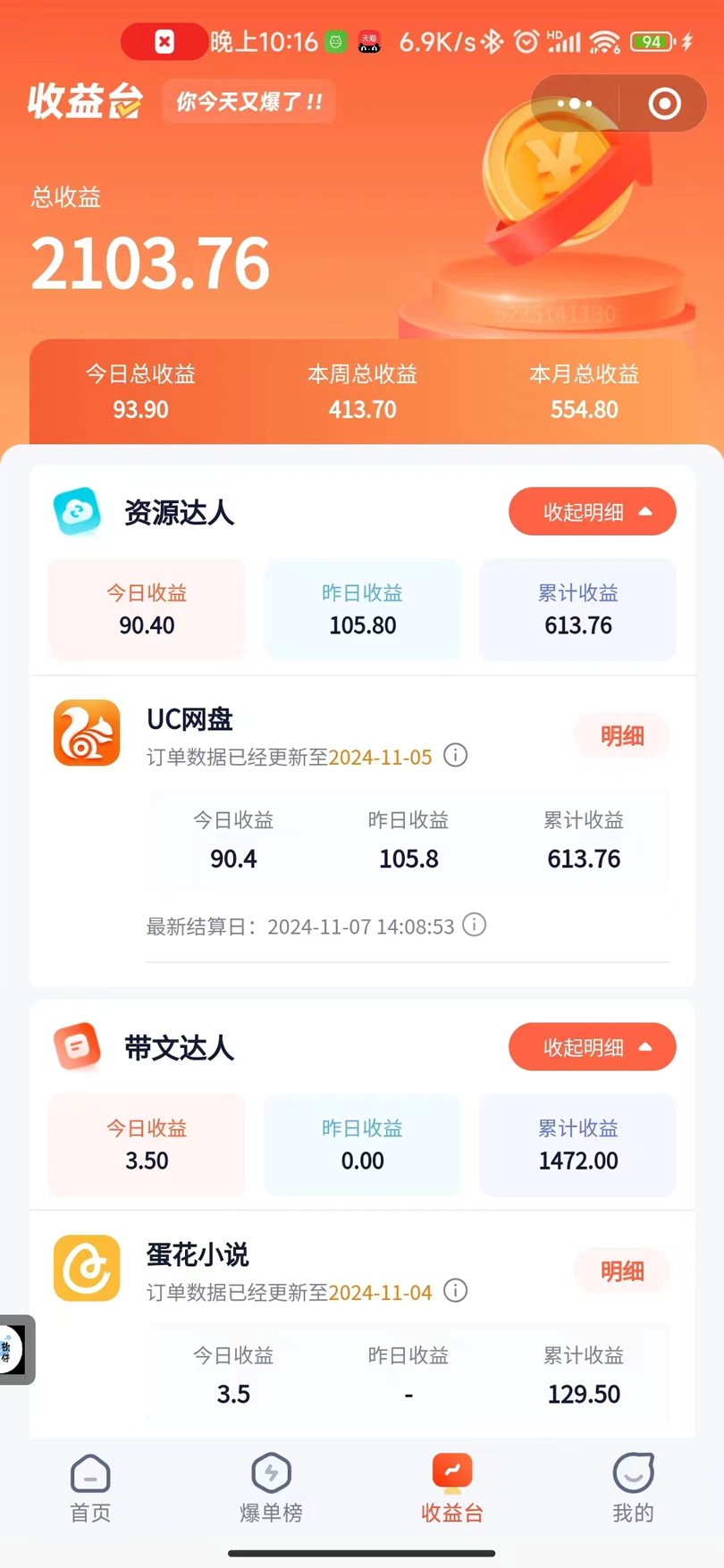Close the mini program with the circle icon
This screenshot has height=1568, width=724.
point(664,104)
